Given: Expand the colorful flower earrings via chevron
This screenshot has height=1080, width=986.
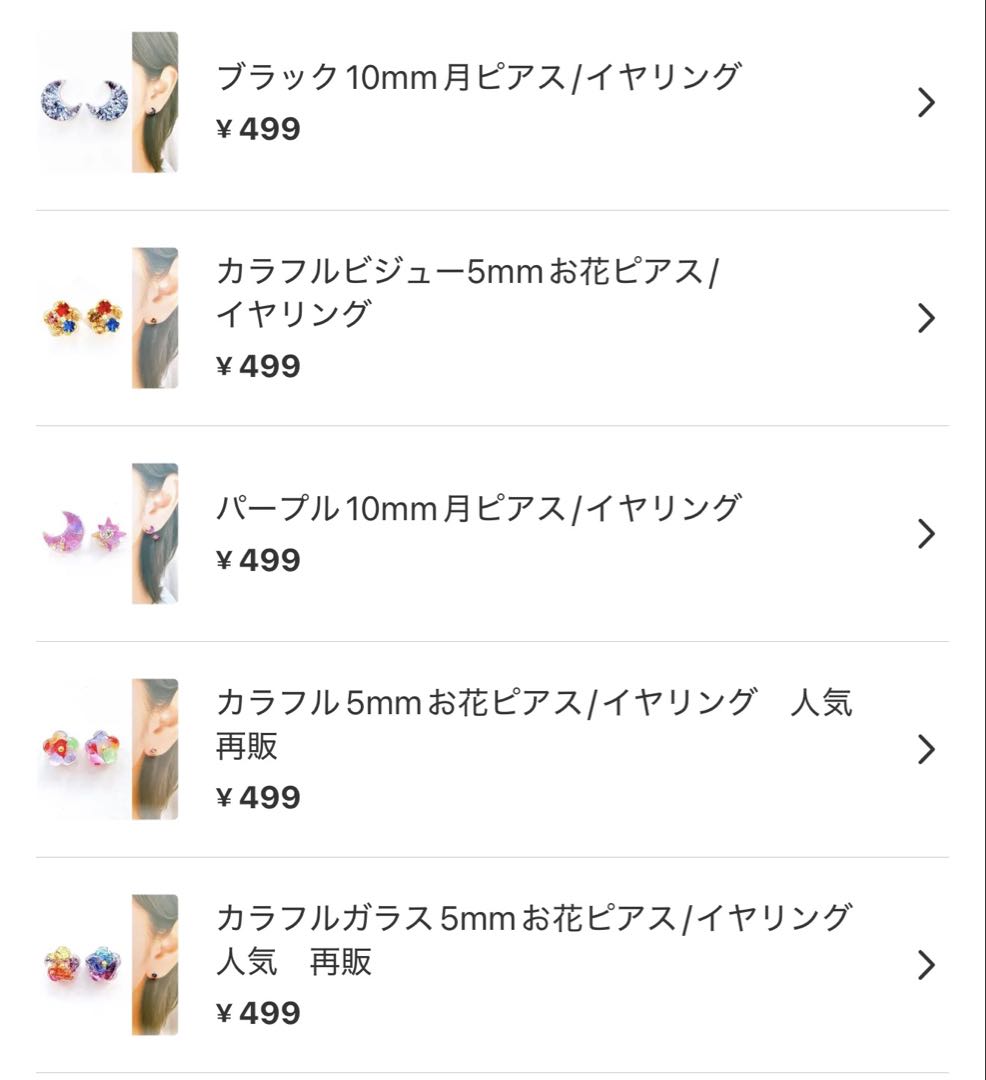Looking at the screenshot, I should [925, 748].
